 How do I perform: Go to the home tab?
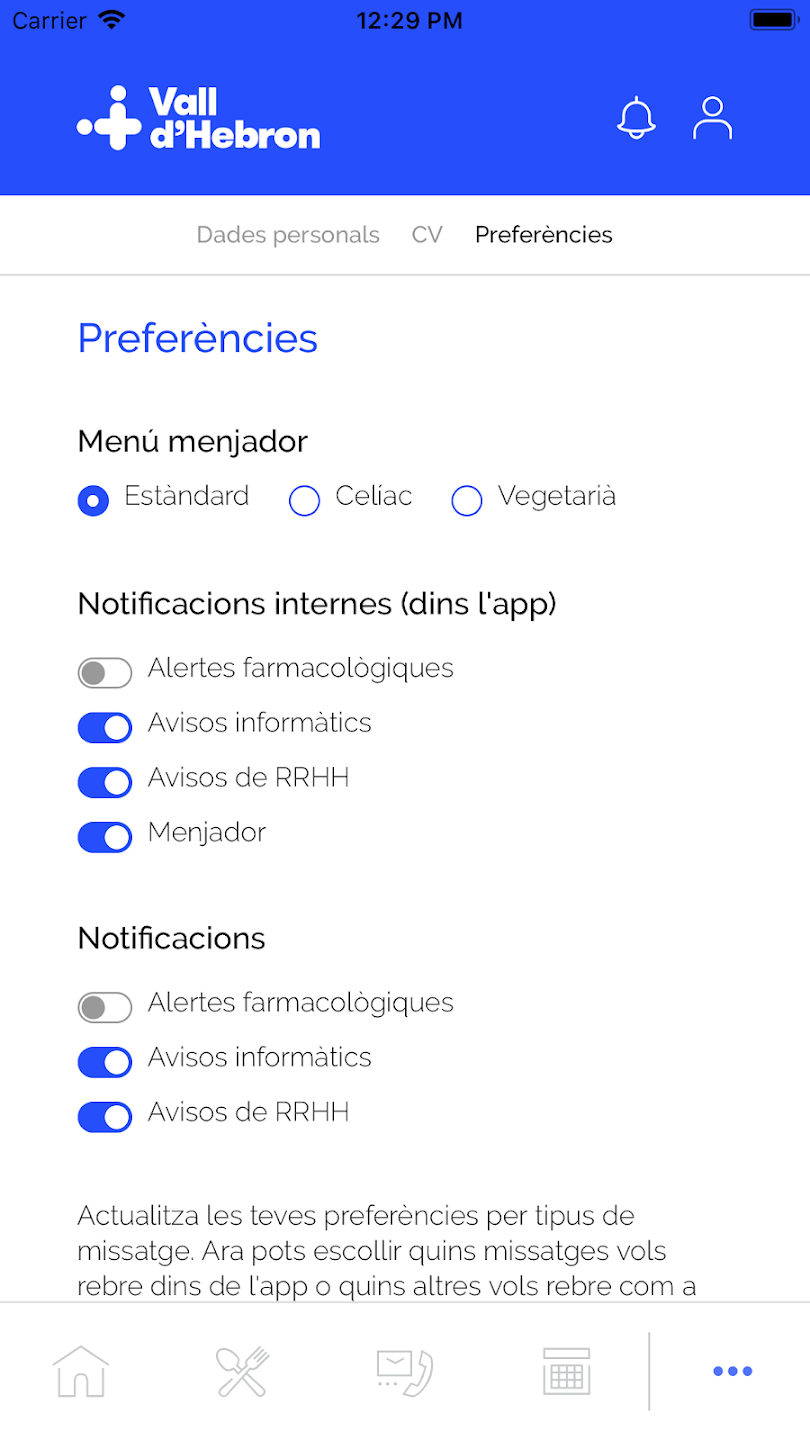coord(81,1371)
